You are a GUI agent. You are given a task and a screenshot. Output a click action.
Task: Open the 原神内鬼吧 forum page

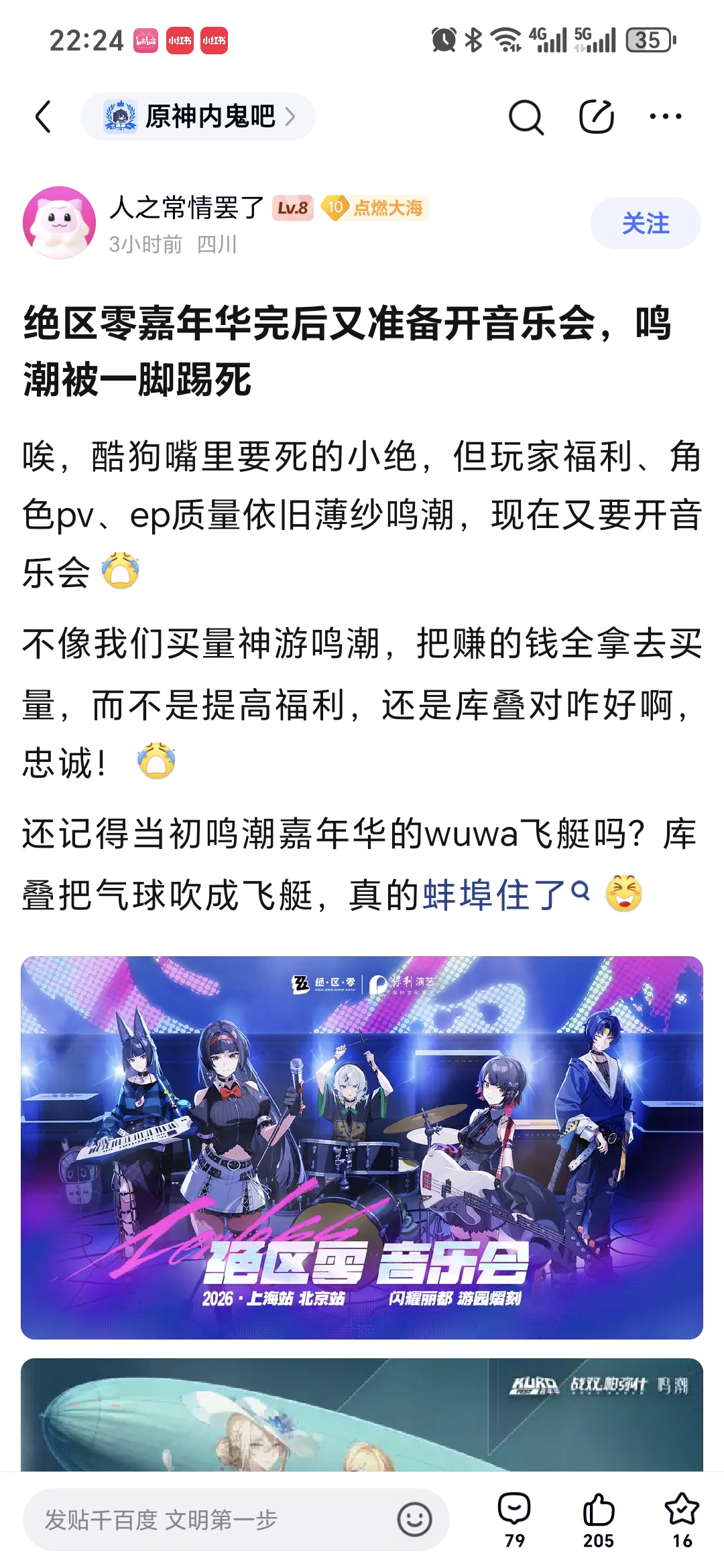click(198, 117)
